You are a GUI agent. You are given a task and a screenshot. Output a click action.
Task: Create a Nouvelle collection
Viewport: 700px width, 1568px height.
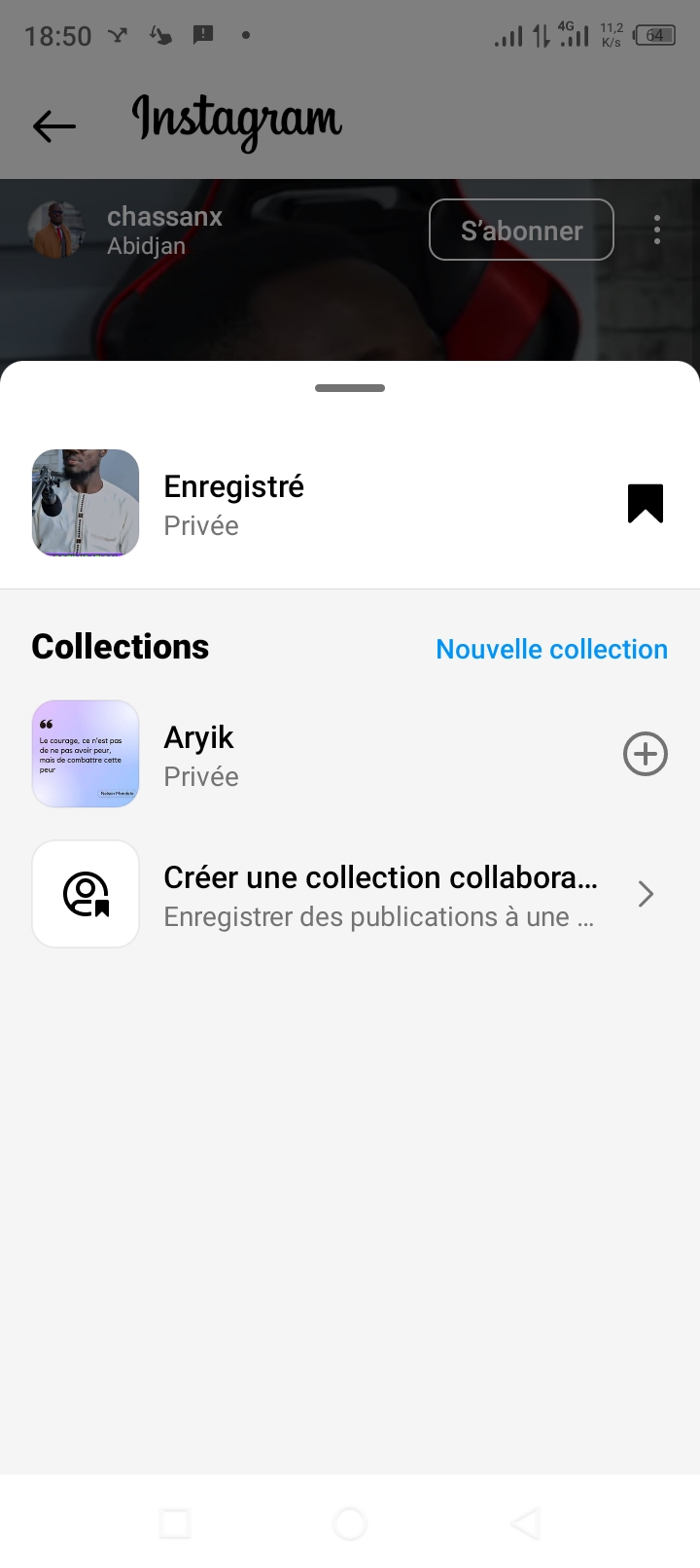click(x=551, y=649)
